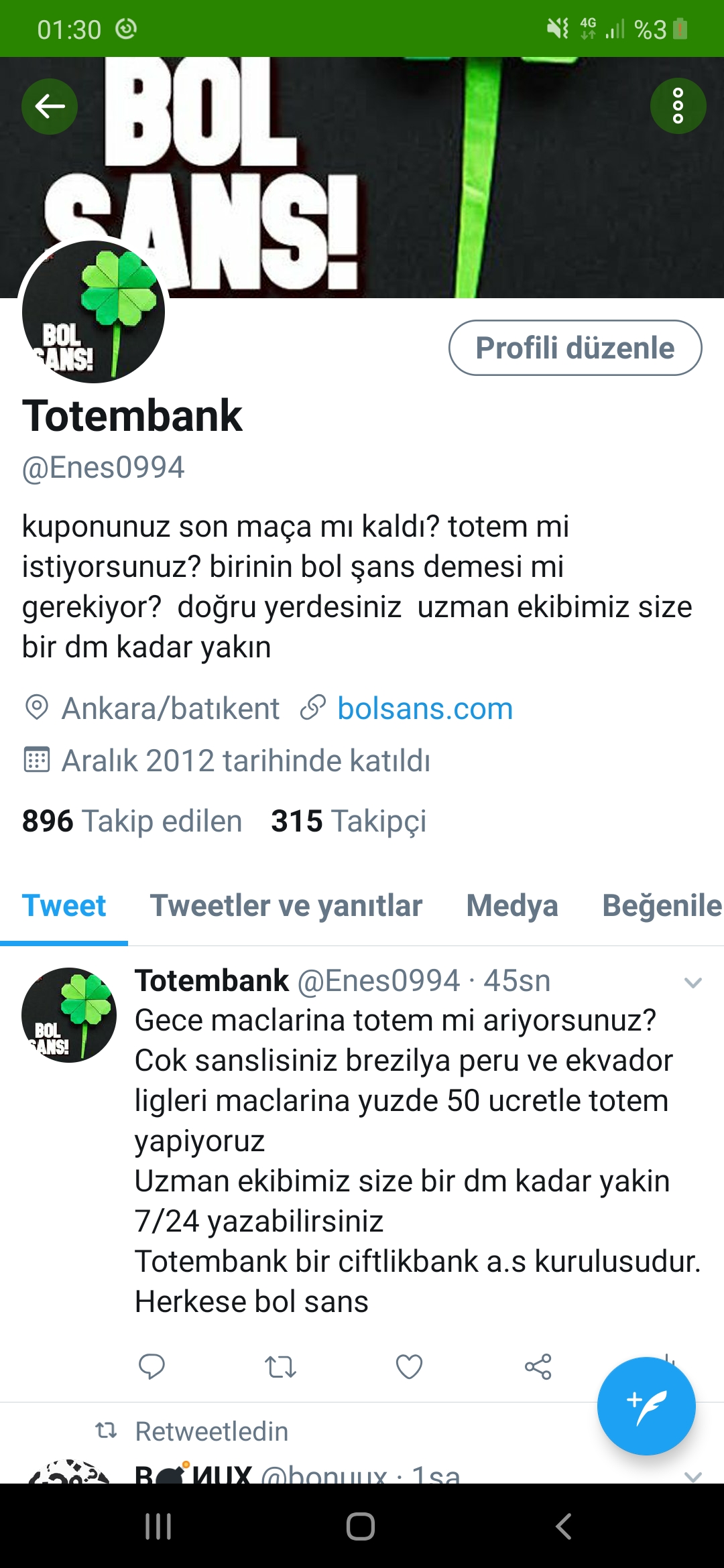Switch to Tweetler ve yanıtlar tab
Image resolution: width=724 pixels, height=1568 pixels.
click(x=286, y=905)
